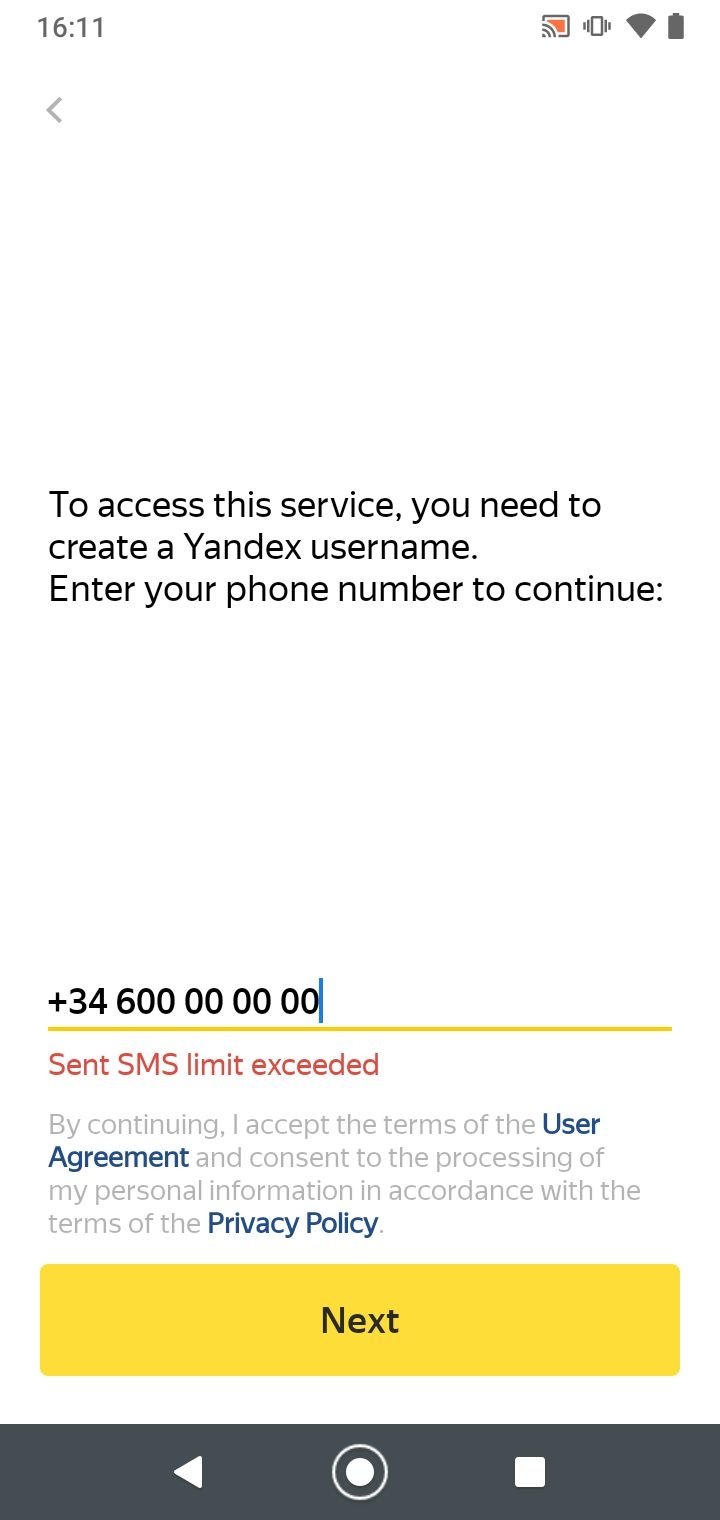The image size is (720, 1520).
Task: Go back using the top-left arrow
Action: (55, 110)
